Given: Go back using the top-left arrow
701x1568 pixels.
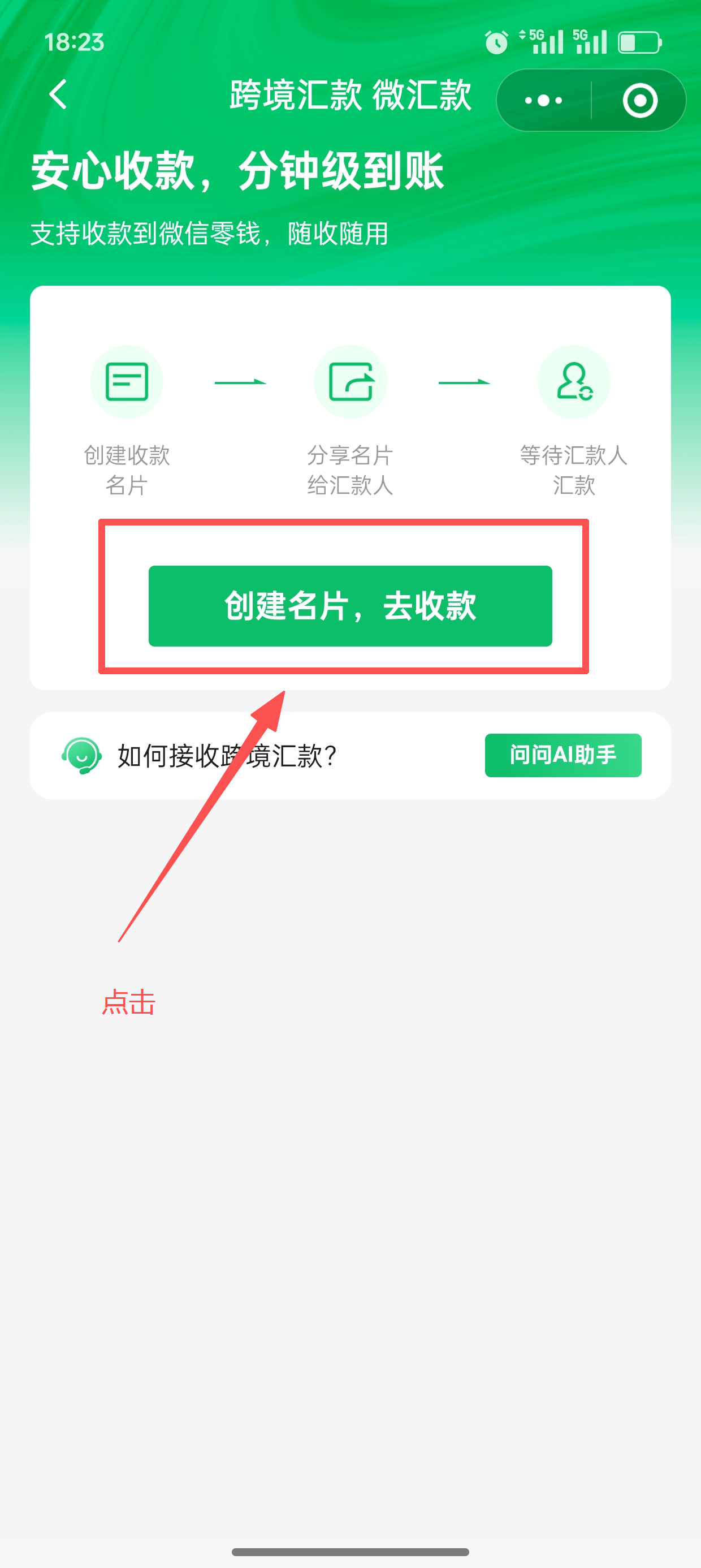Looking at the screenshot, I should (58, 95).
